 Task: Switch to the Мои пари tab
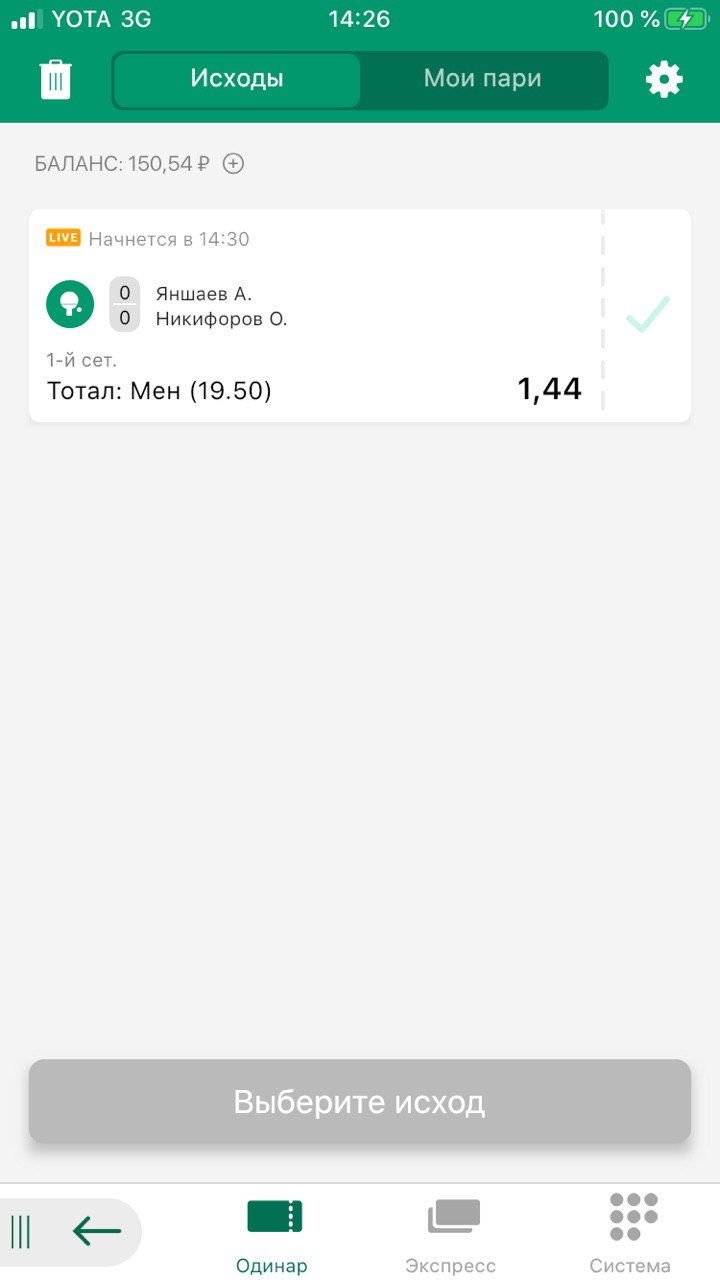coord(483,79)
